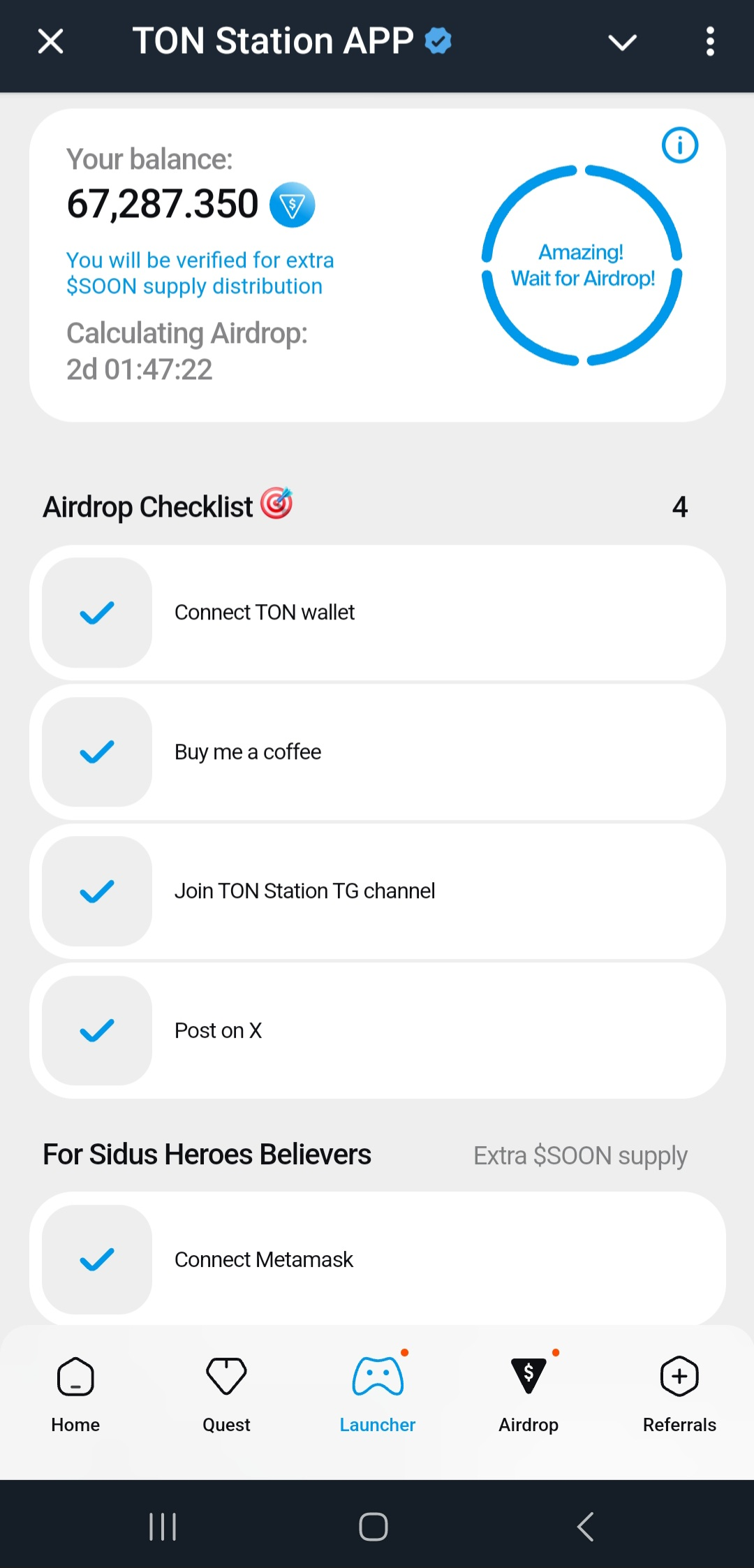
Task: View the Referrals tab
Action: pyautogui.click(x=679, y=1393)
